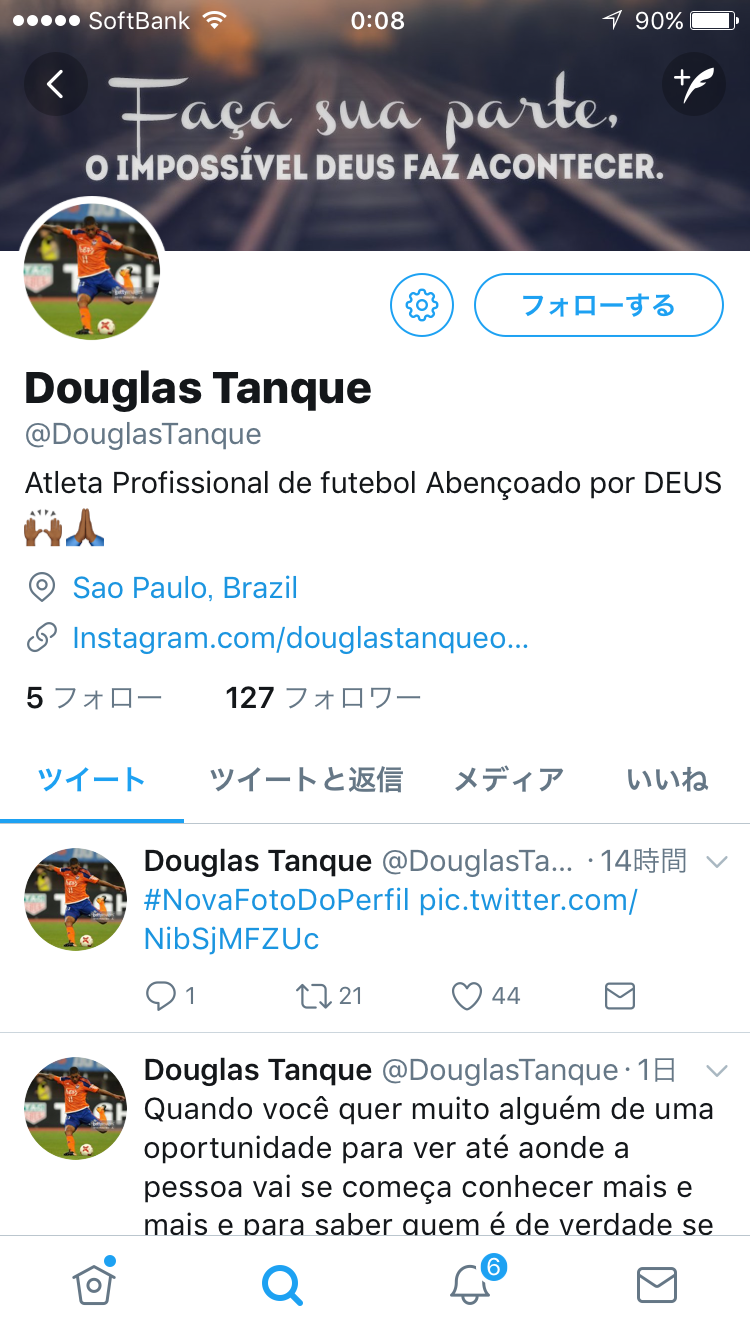Share #NovaFotoDoPerfil tweet via message envelope
This screenshot has height=1334, width=750.
click(620, 995)
